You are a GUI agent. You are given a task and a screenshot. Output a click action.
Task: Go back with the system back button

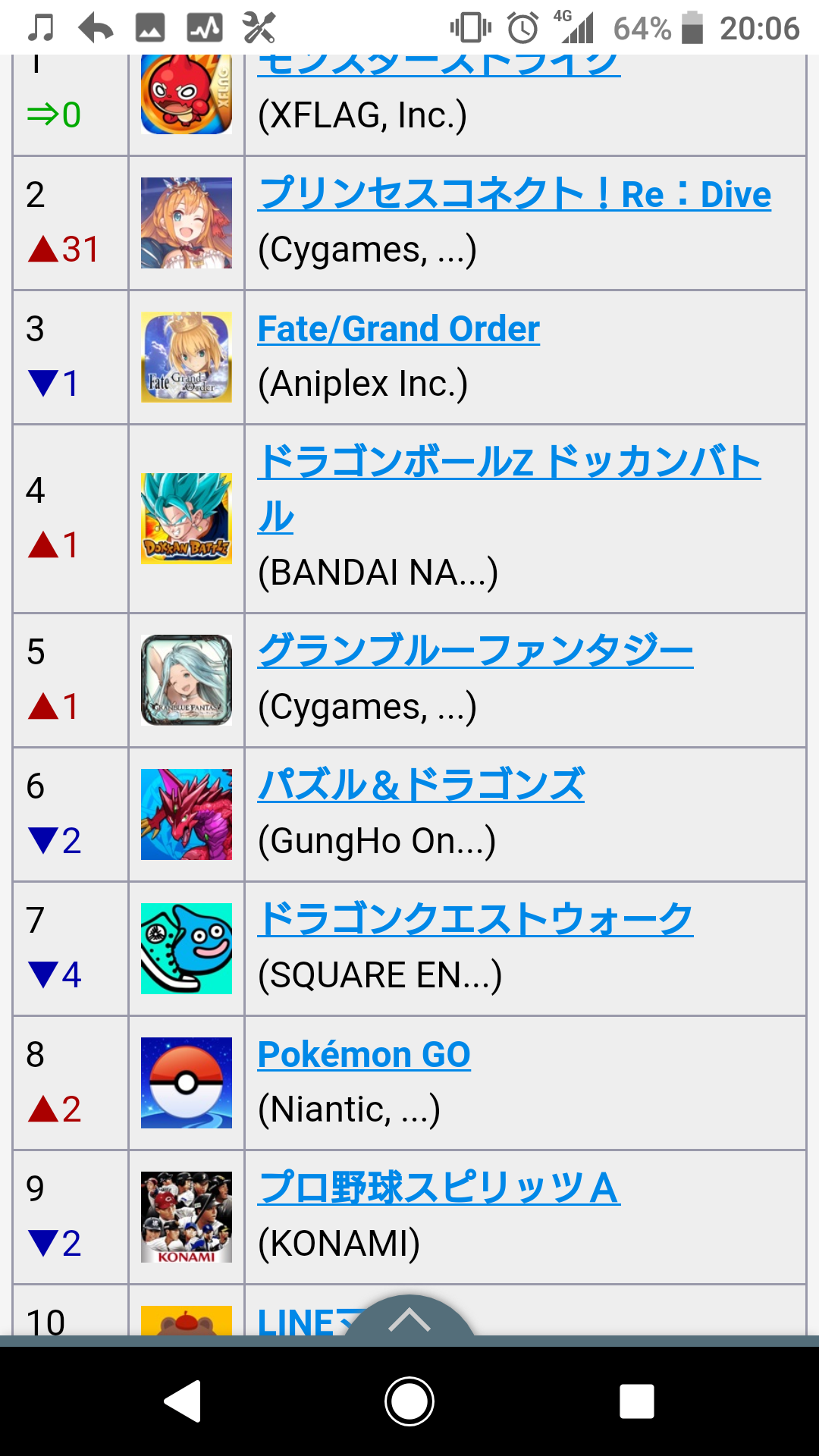tap(183, 1401)
